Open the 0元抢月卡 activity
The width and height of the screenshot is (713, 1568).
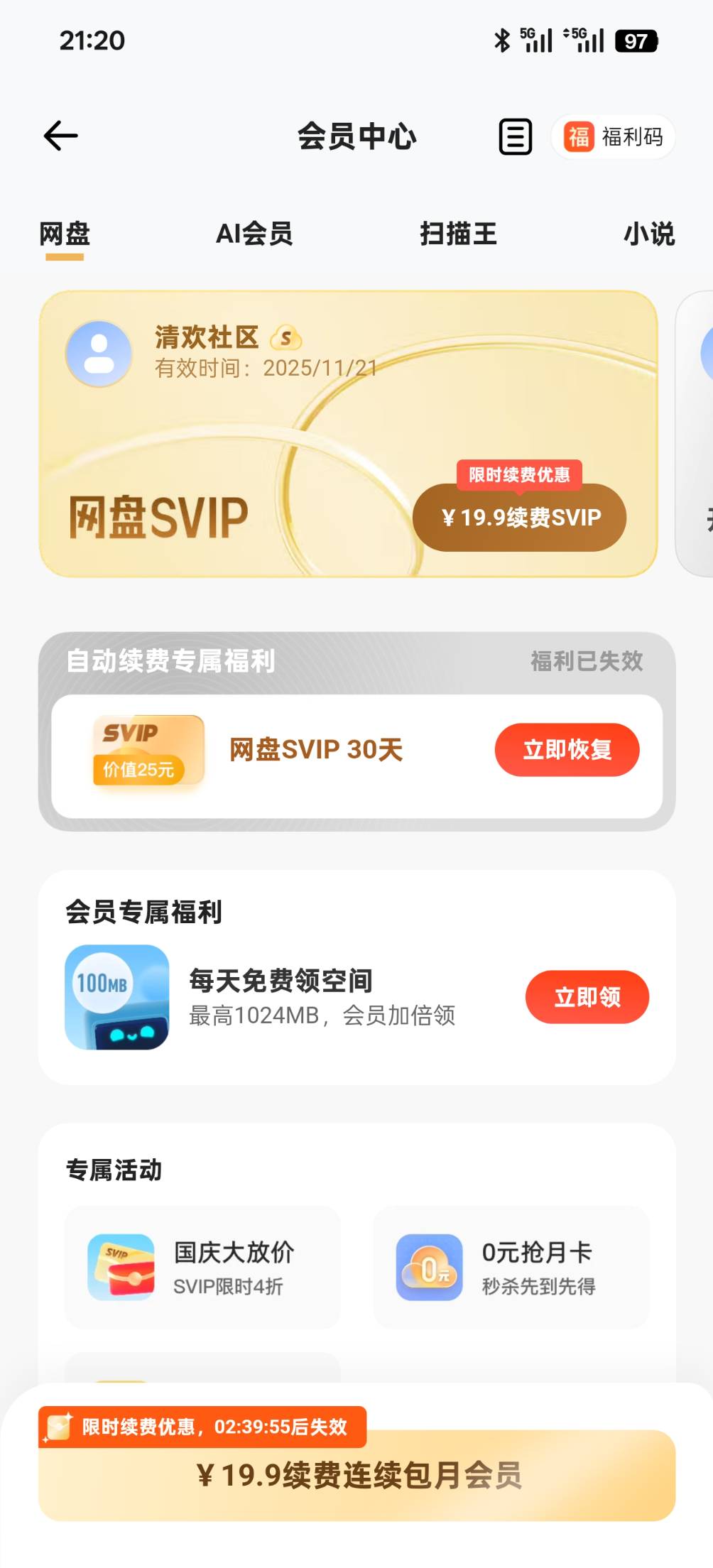coord(511,1268)
